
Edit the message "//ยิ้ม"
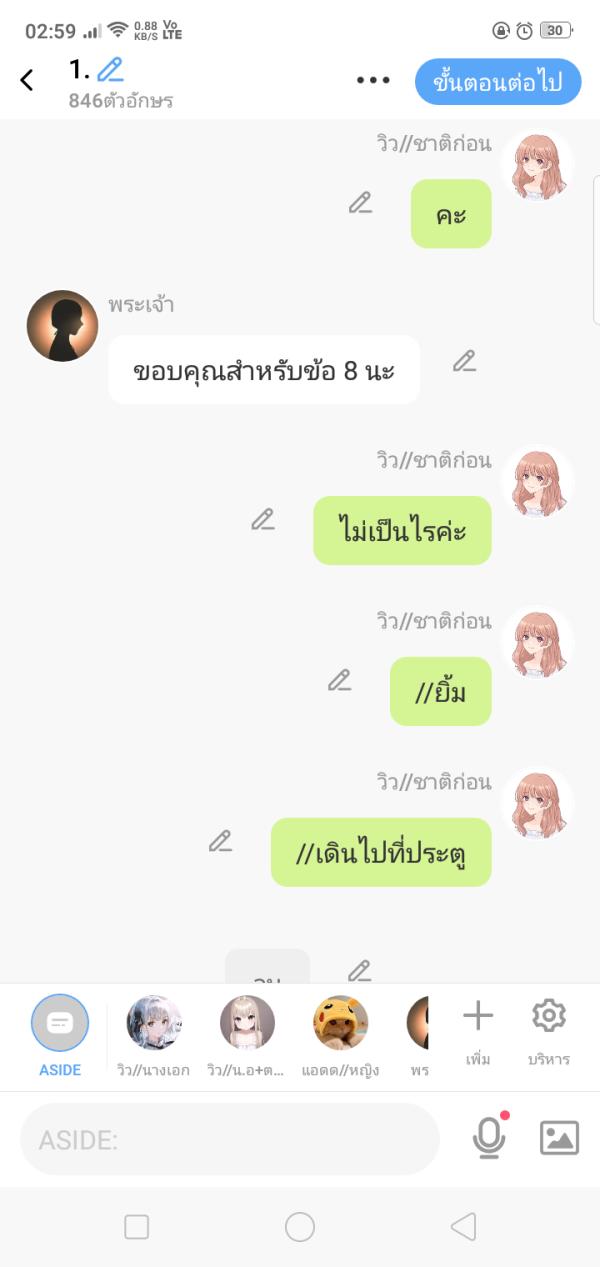[340, 681]
